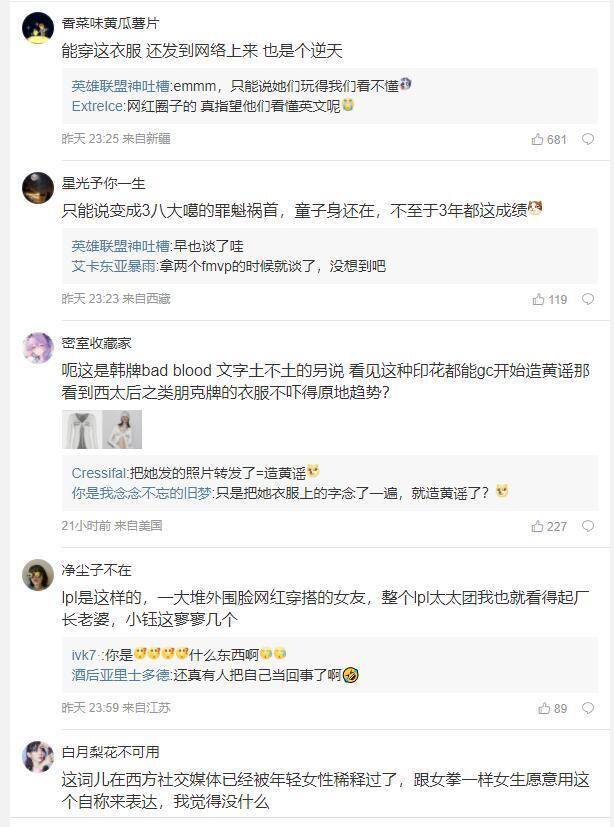
Task: Open second image thumbnail in 密室收藏家's comment
Action: [x=122, y=430]
